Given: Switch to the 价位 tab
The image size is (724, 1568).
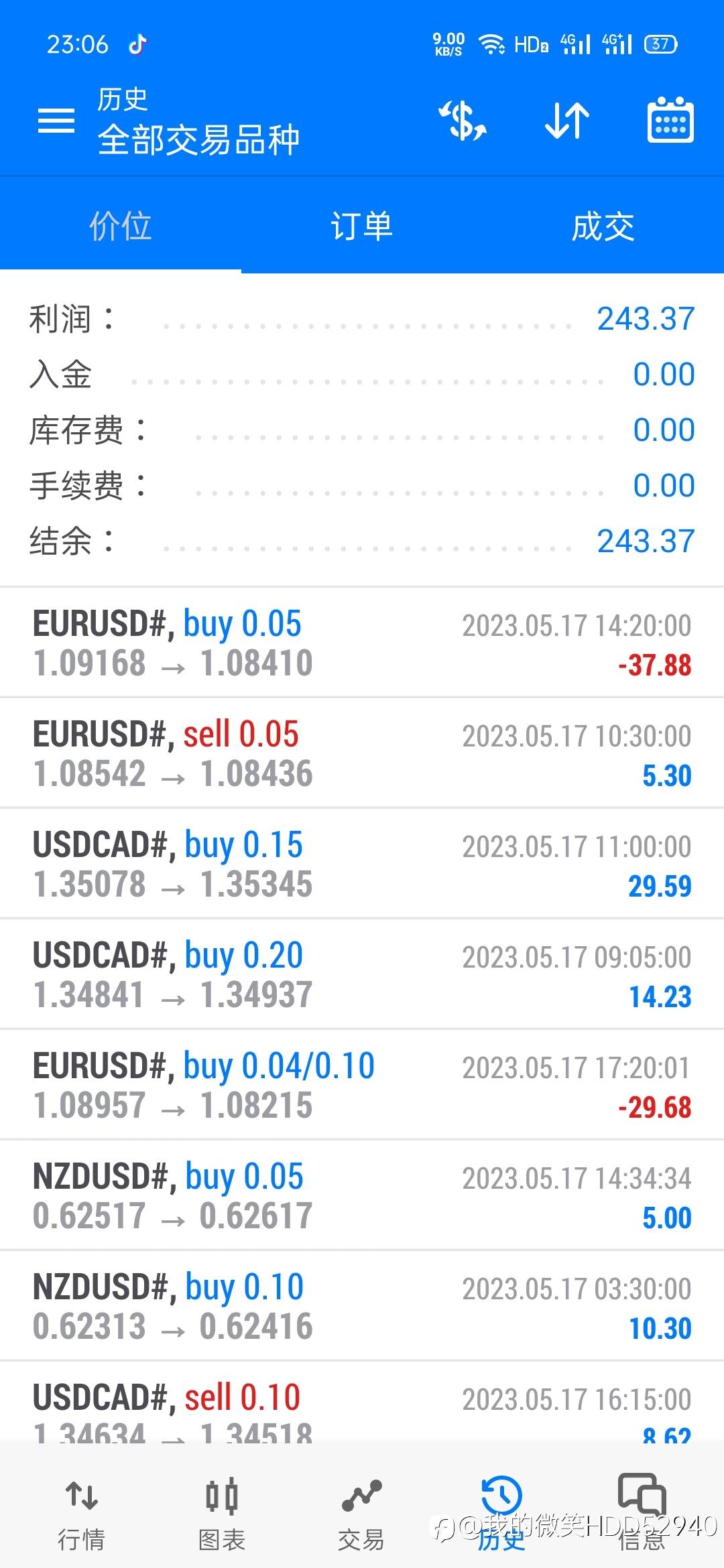Looking at the screenshot, I should pyautogui.click(x=121, y=226).
